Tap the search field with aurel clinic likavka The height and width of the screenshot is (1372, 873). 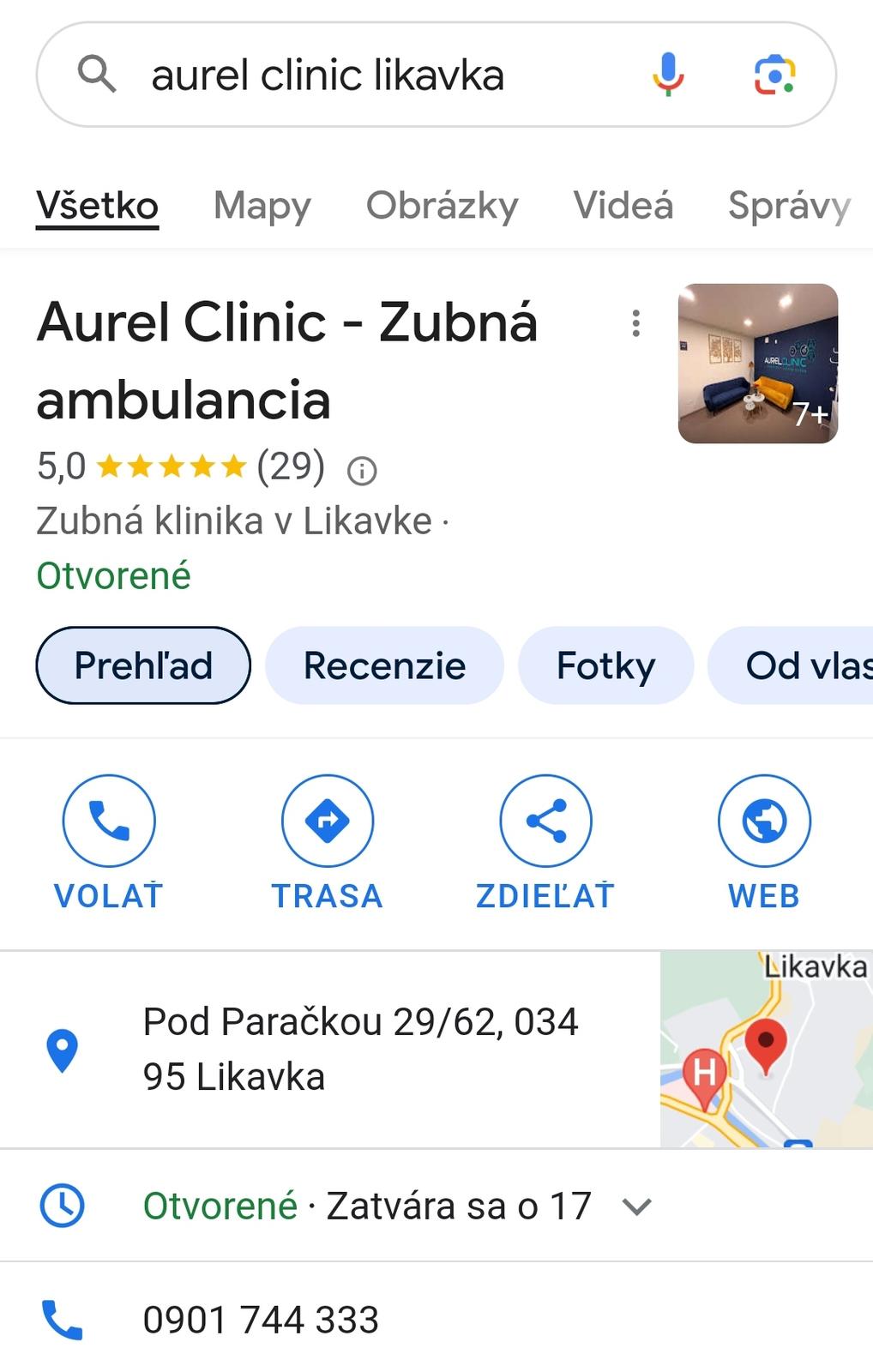tap(343, 75)
